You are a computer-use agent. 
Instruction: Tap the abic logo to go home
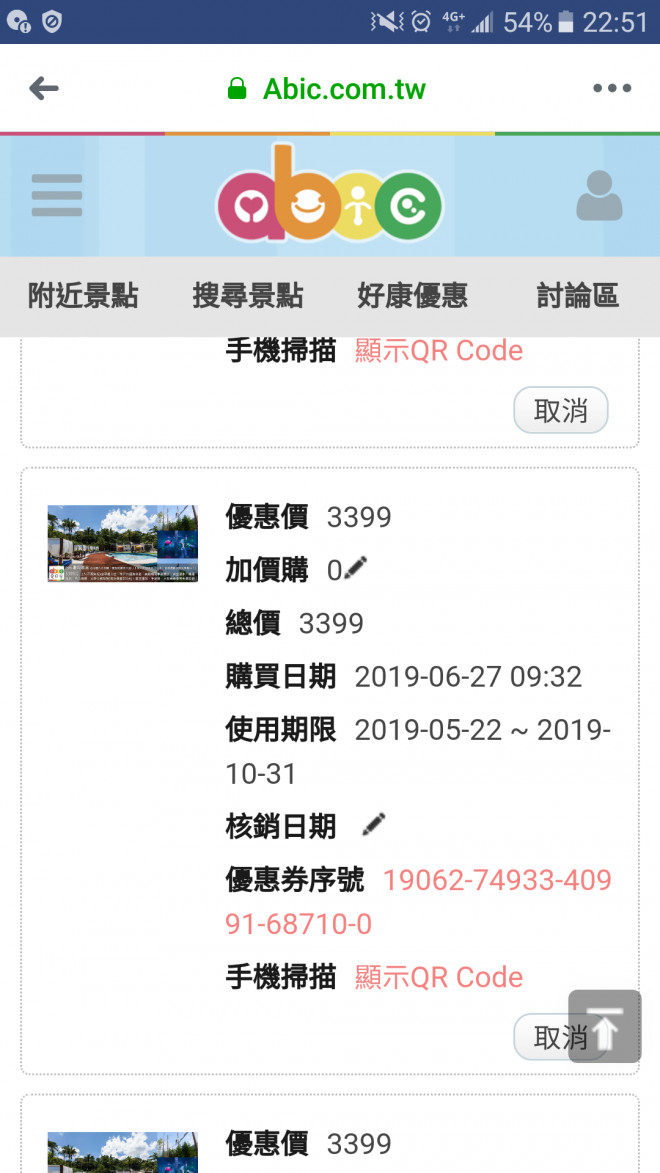[x=330, y=196]
